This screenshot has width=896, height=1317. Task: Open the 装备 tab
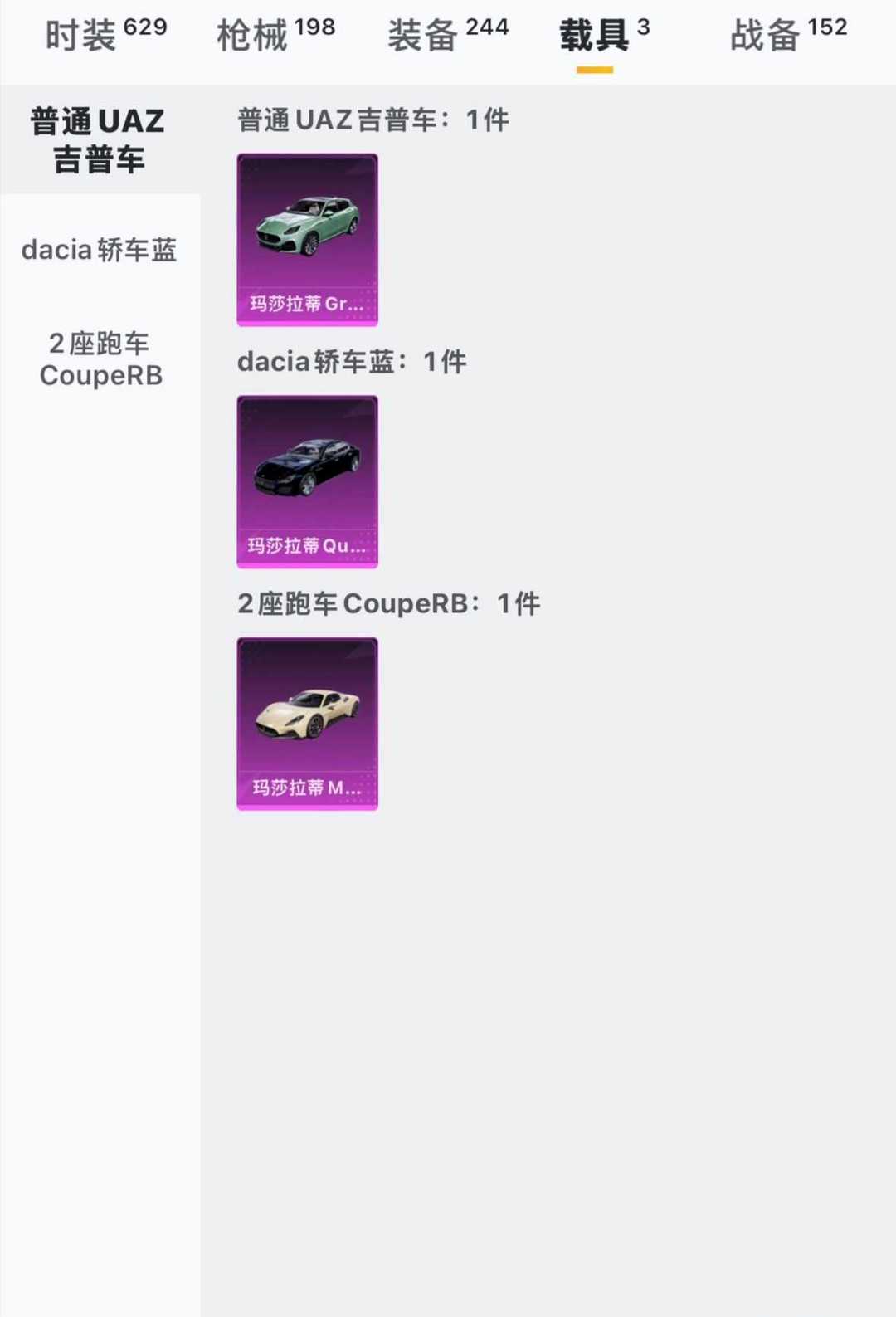click(448, 35)
